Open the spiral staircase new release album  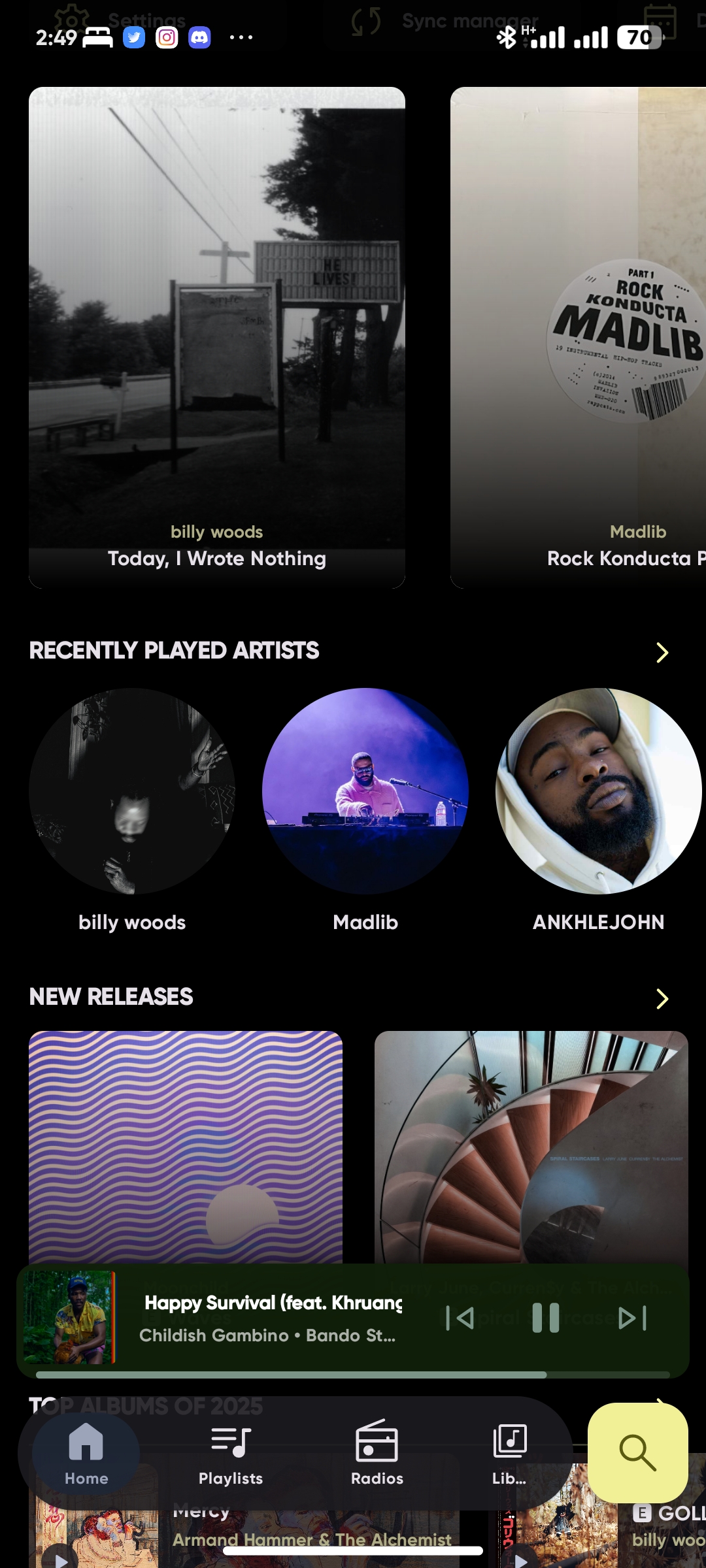click(x=531, y=1146)
